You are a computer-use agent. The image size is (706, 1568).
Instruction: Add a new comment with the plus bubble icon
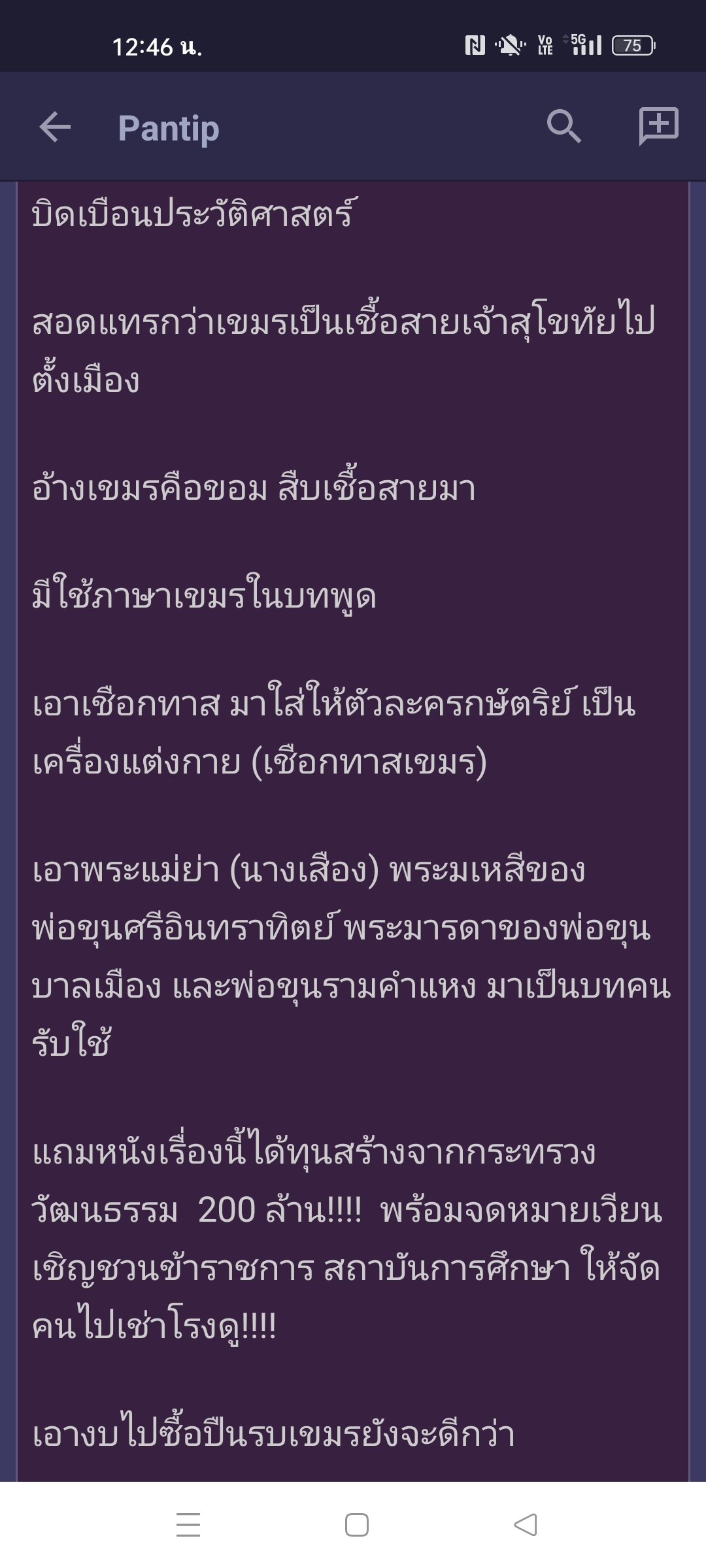pos(658,126)
